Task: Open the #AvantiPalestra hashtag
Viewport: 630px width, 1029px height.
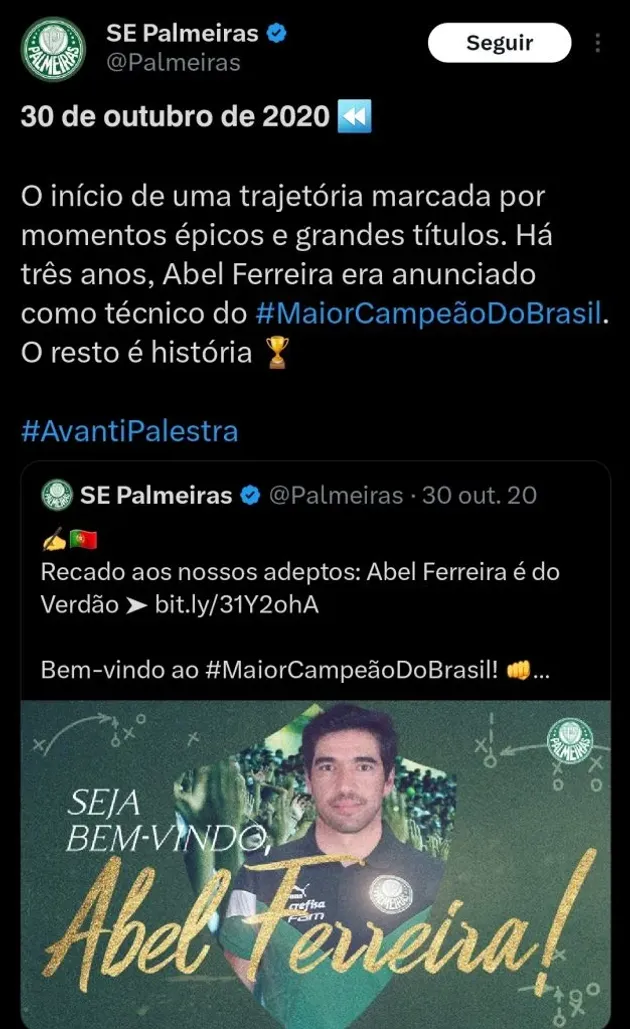Action: tap(130, 431)
